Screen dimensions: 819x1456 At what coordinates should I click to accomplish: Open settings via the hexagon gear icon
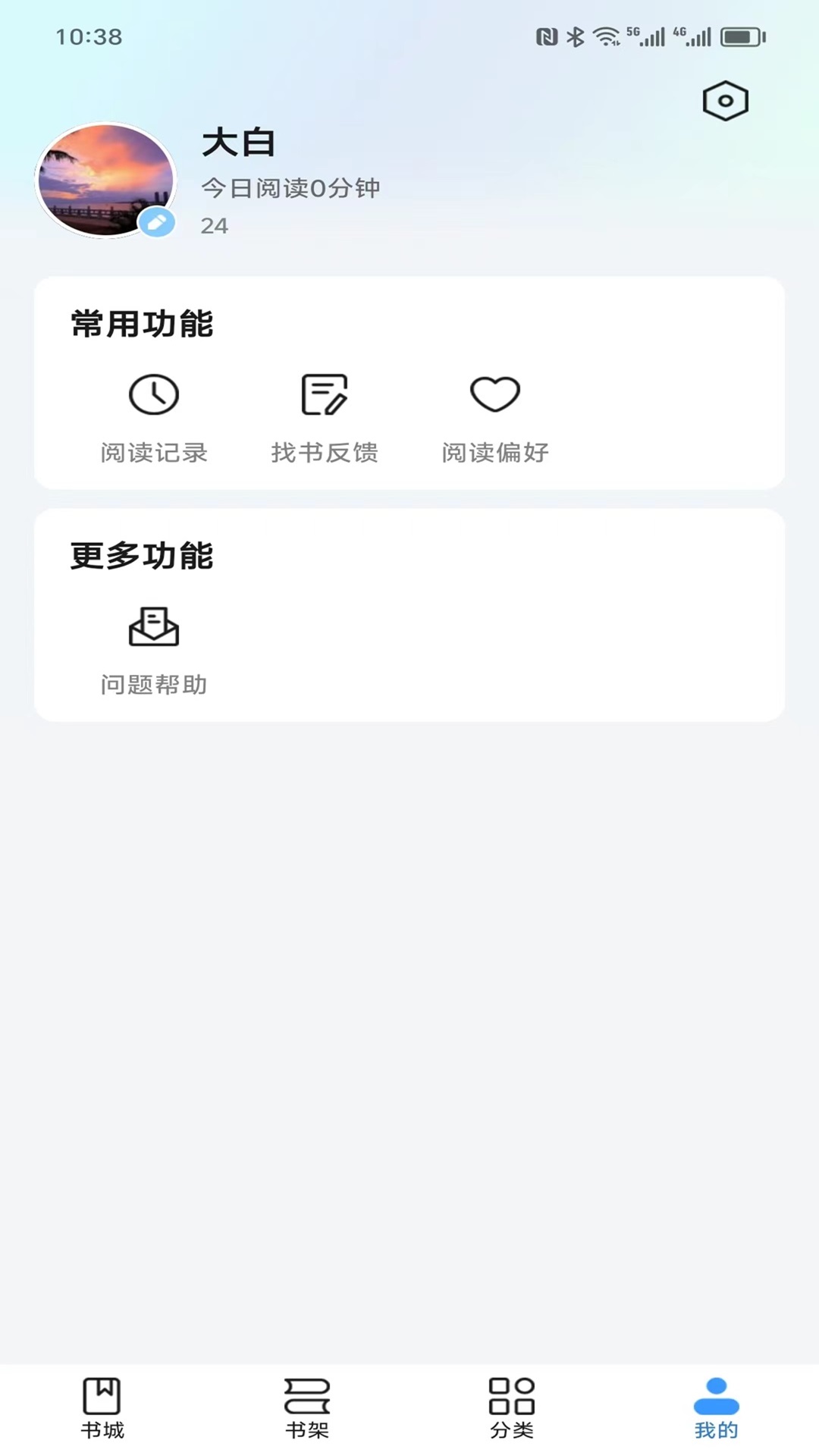[725, 101]
